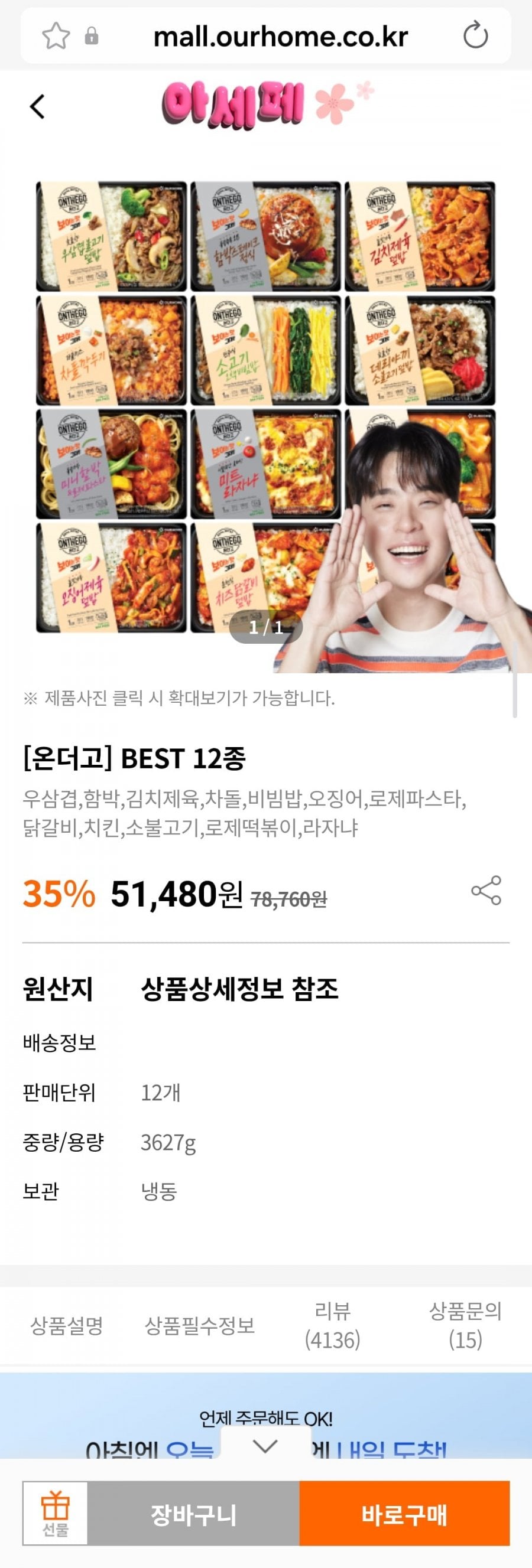This screenshot has width=532, height=1568.
Task: View the 리뷰 (4136) tab
Action: 332,1325
